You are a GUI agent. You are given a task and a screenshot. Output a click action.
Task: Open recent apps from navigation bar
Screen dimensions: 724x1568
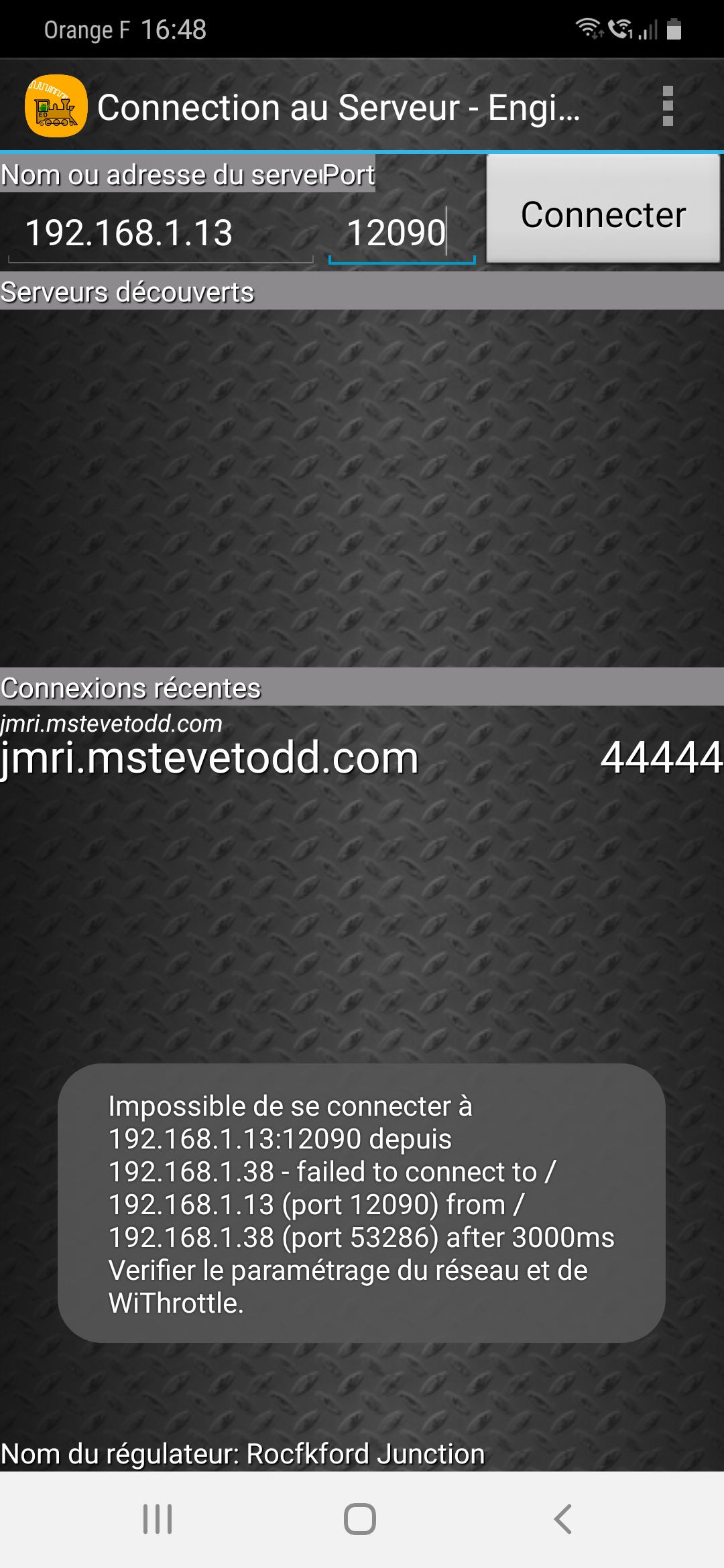click(x=158, y=1519)
